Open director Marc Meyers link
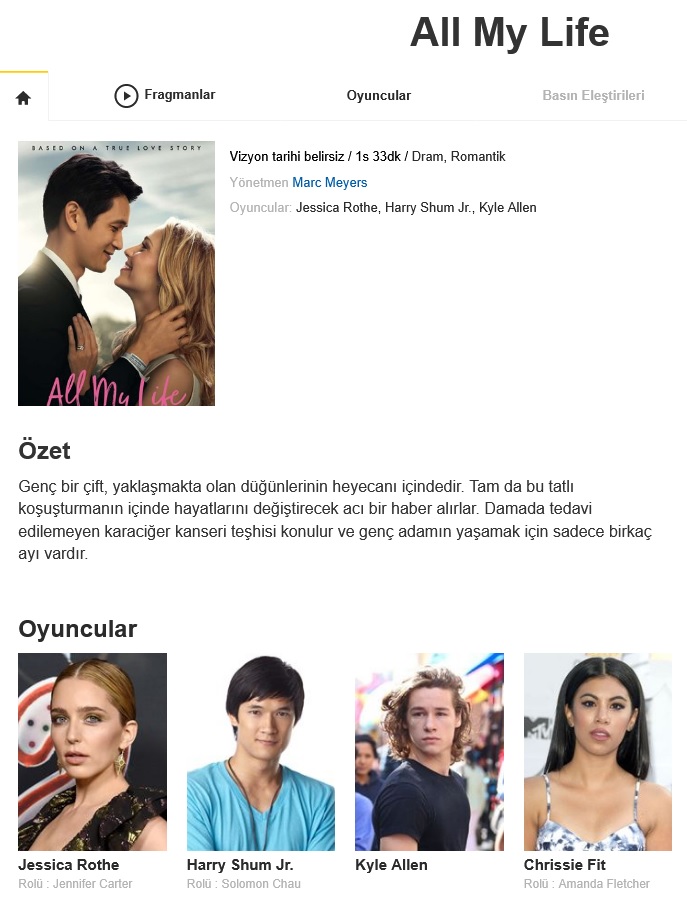This screenshot has height=904, width=687. [330, 182]
